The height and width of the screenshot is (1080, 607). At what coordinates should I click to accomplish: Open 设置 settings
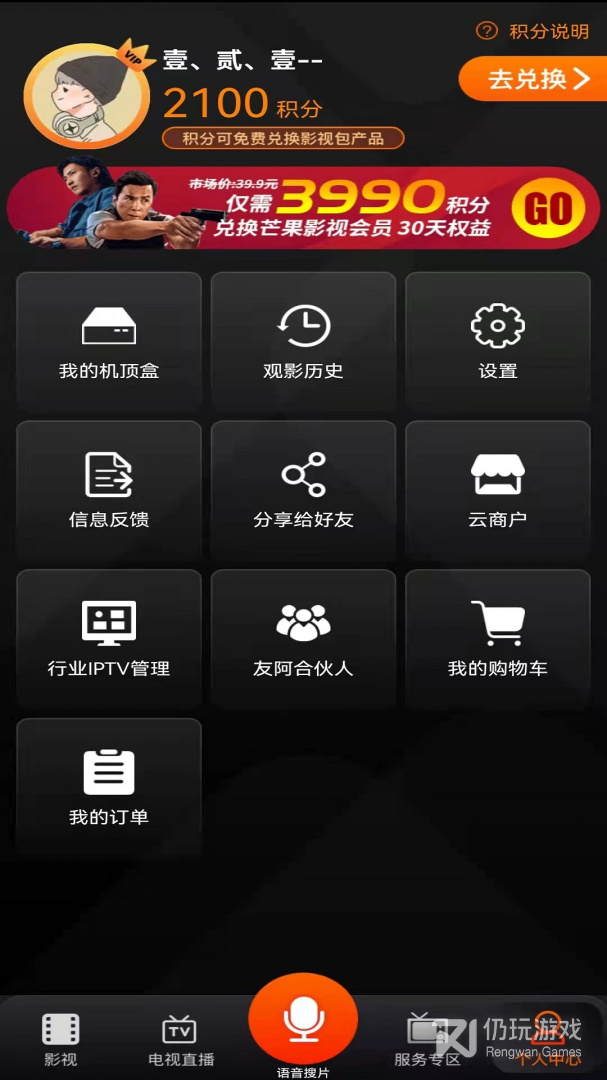click(x=497, y=341)
